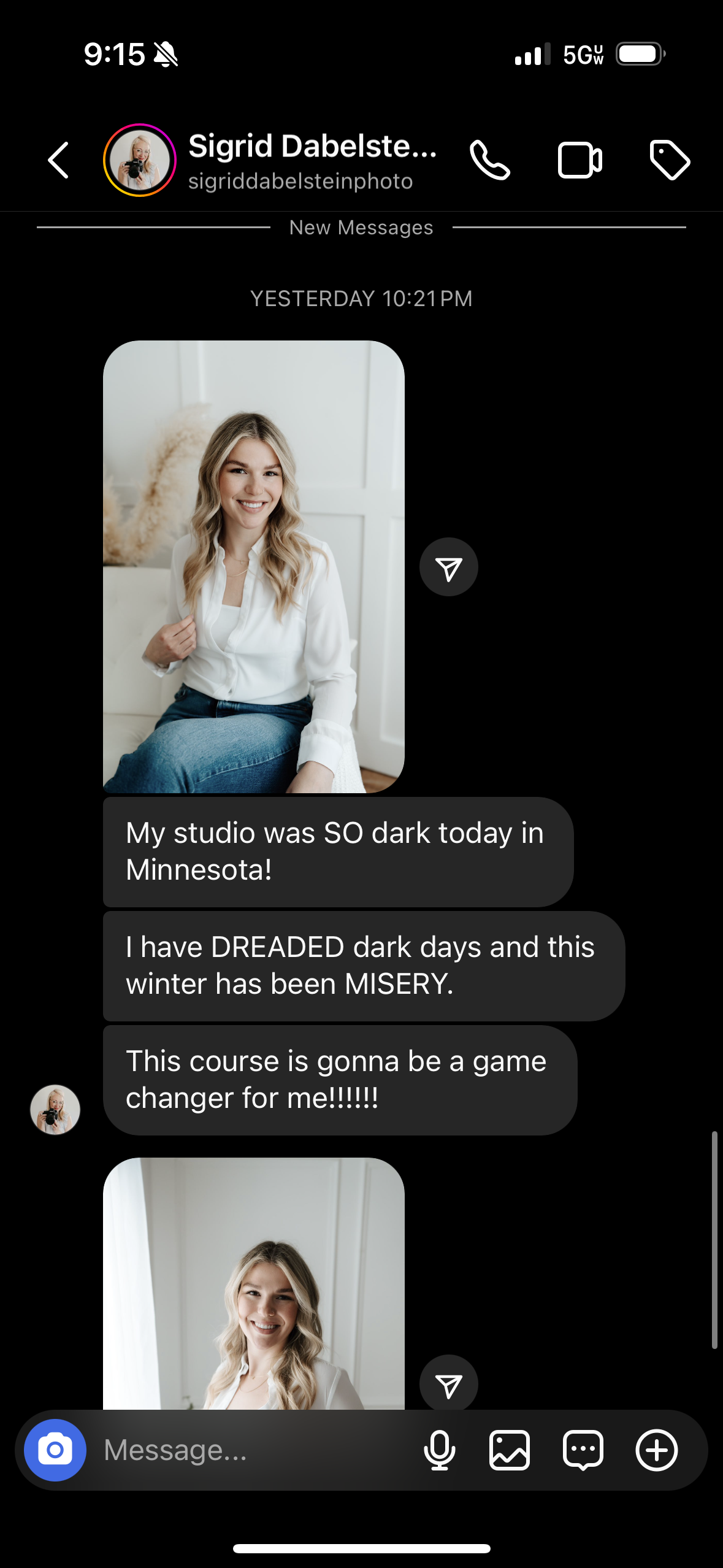Screen dimensions: 723x1568
Task: Open the sender's small avatar beside messages
Action: click(55, 1109)
